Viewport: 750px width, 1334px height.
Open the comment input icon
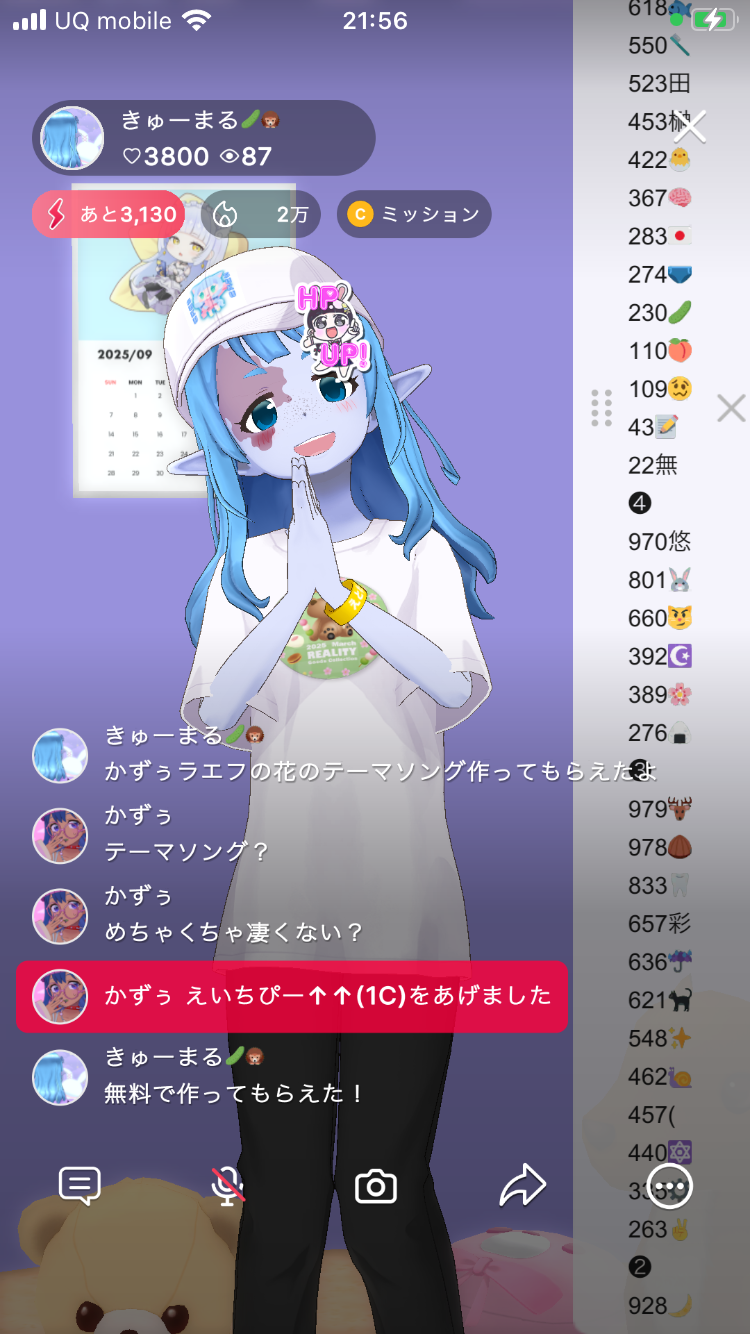80,1186
